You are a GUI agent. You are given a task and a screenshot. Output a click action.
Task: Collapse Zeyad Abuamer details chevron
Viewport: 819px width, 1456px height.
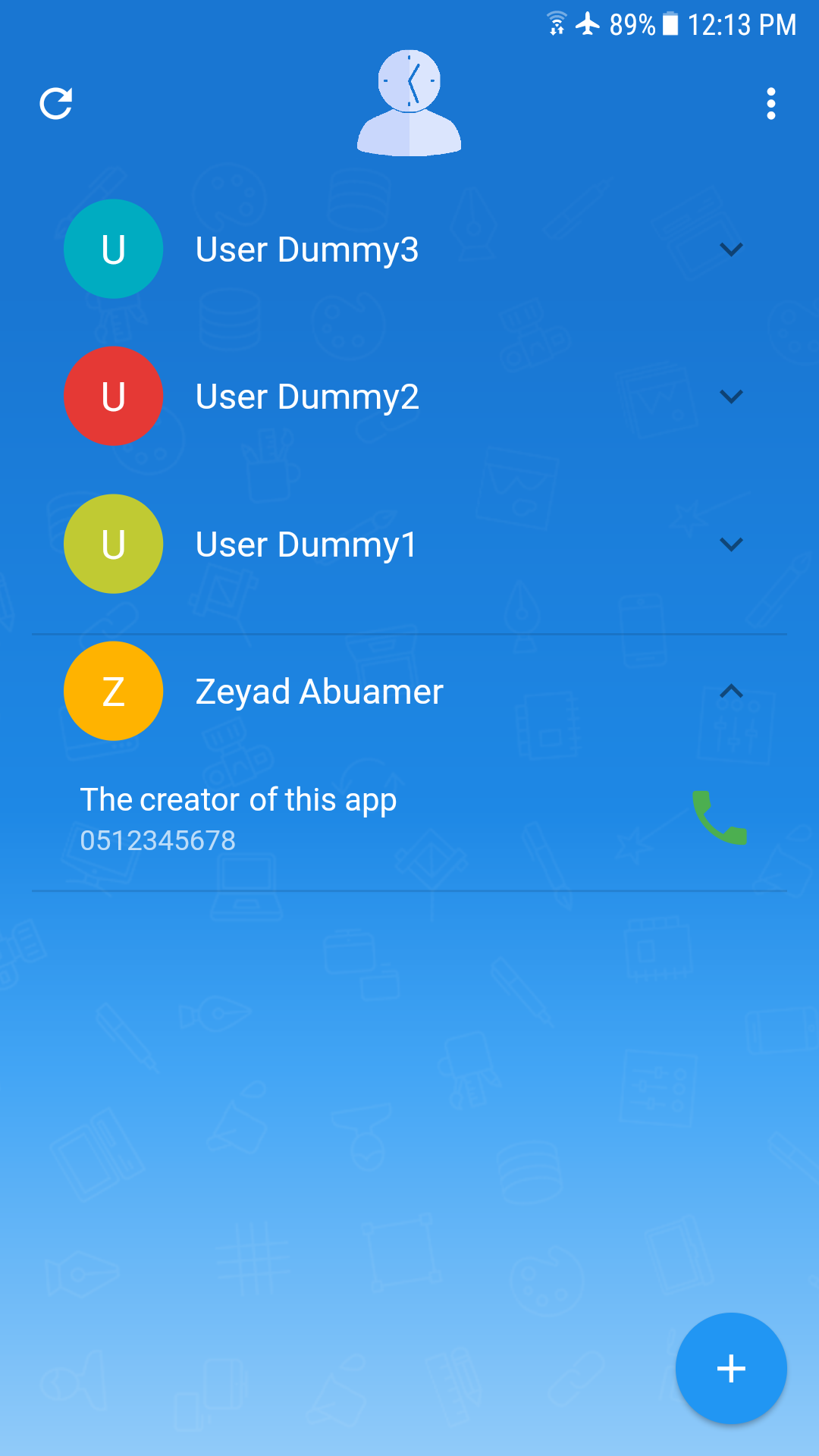[731, 691]
